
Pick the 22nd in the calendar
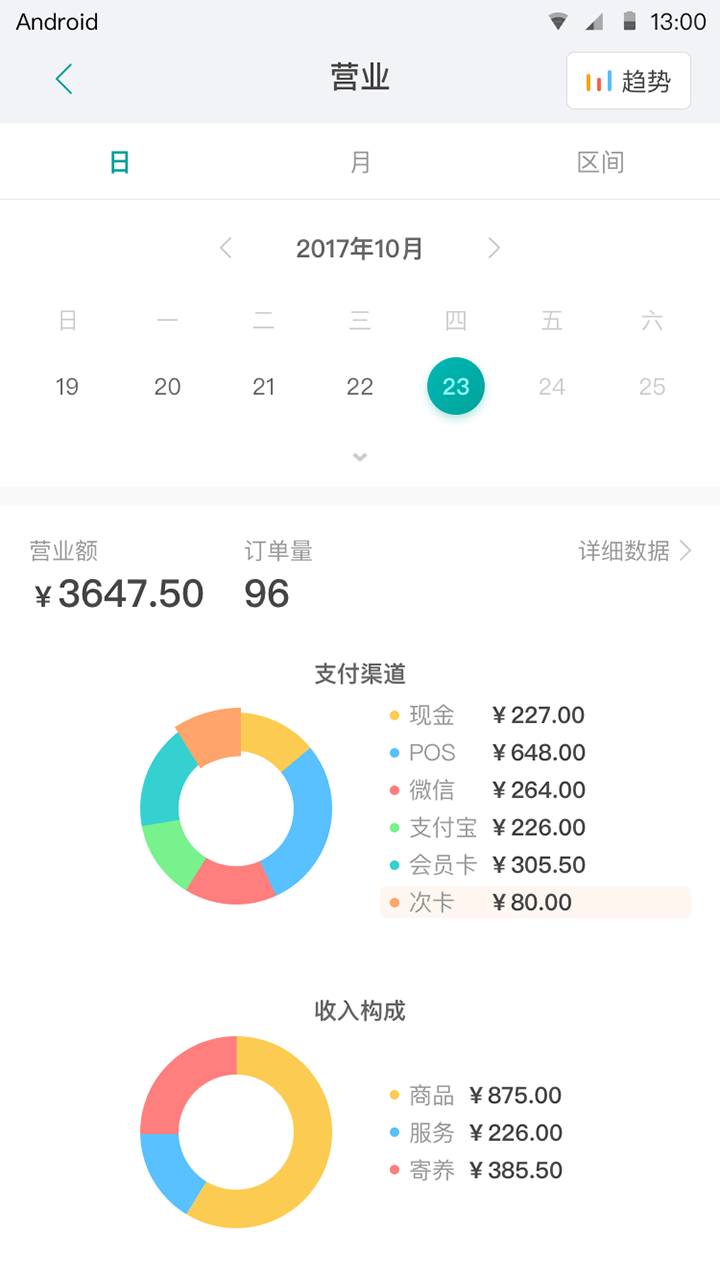360,387
